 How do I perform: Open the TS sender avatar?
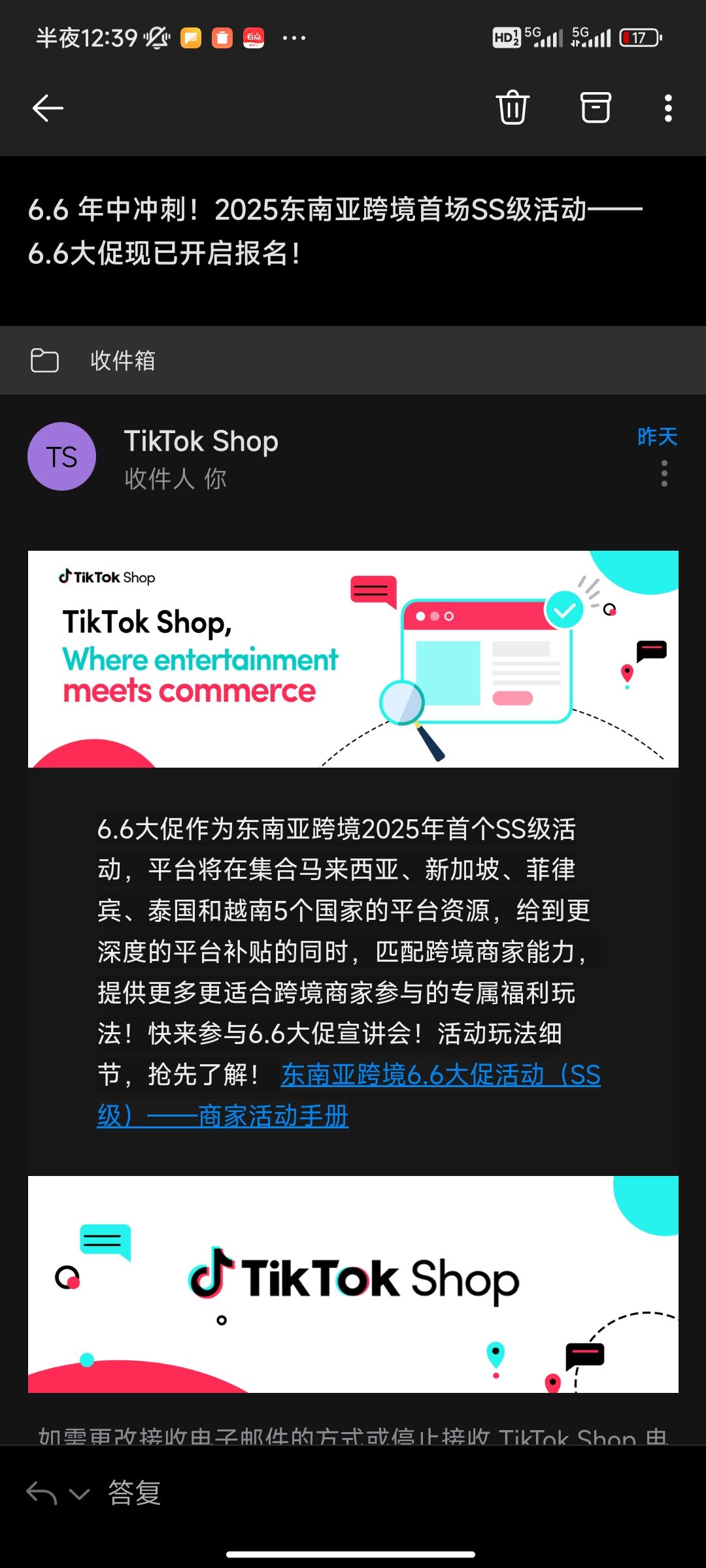click(x=61, y=457)
